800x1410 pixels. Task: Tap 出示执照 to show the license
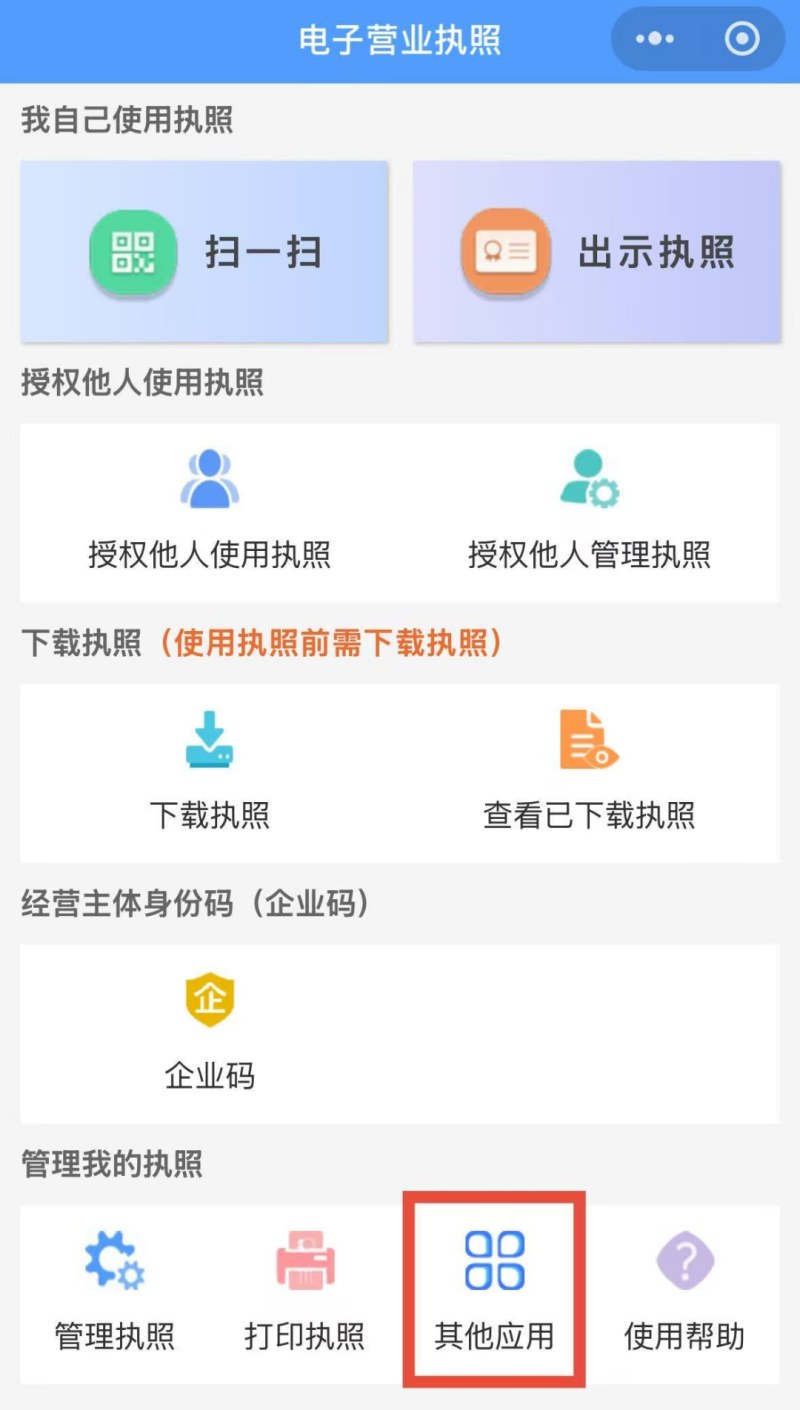pos(597,252)
